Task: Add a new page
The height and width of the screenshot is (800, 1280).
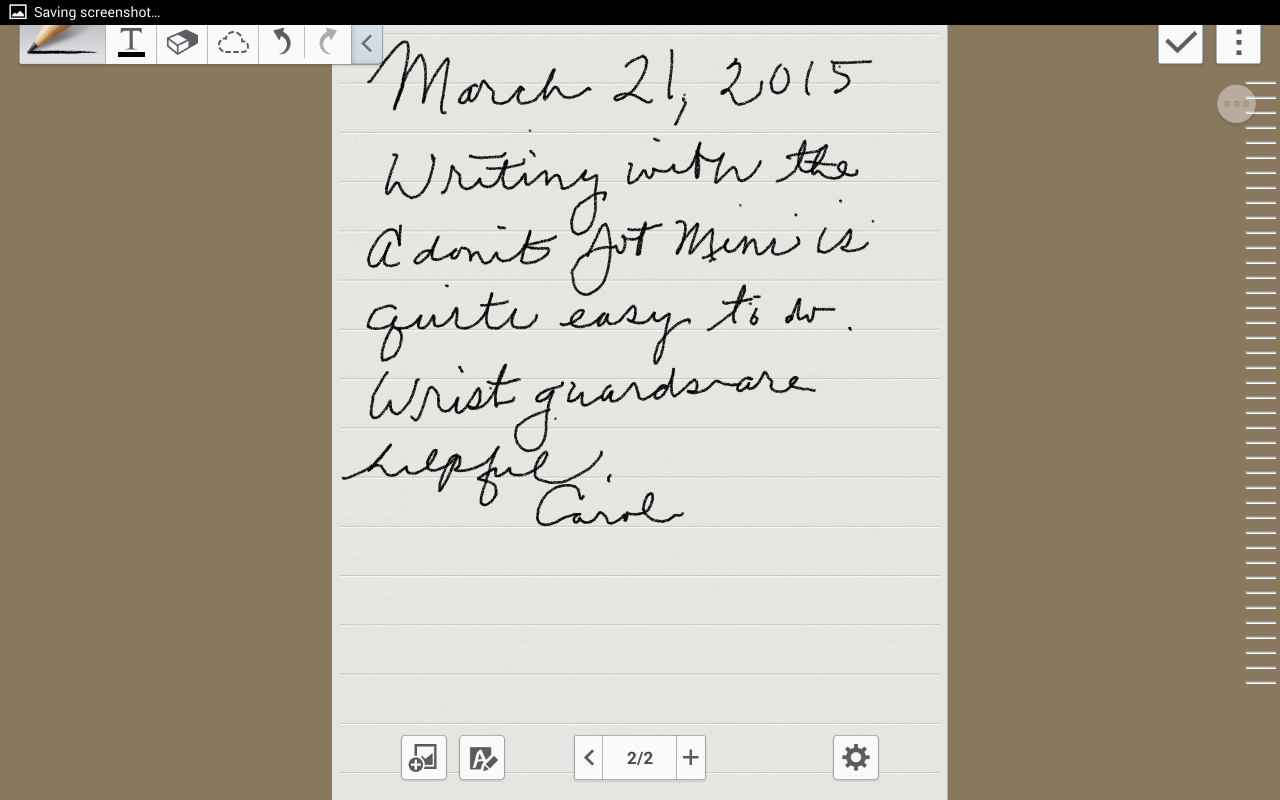Action: 690,758
